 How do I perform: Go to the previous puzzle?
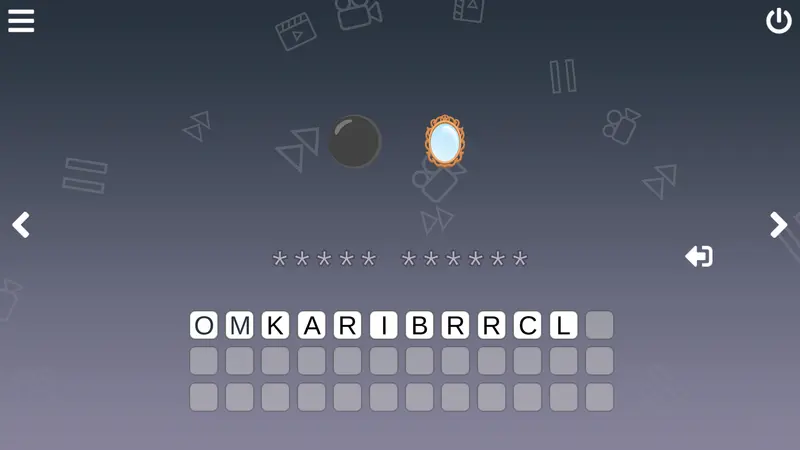click(21, 224)
